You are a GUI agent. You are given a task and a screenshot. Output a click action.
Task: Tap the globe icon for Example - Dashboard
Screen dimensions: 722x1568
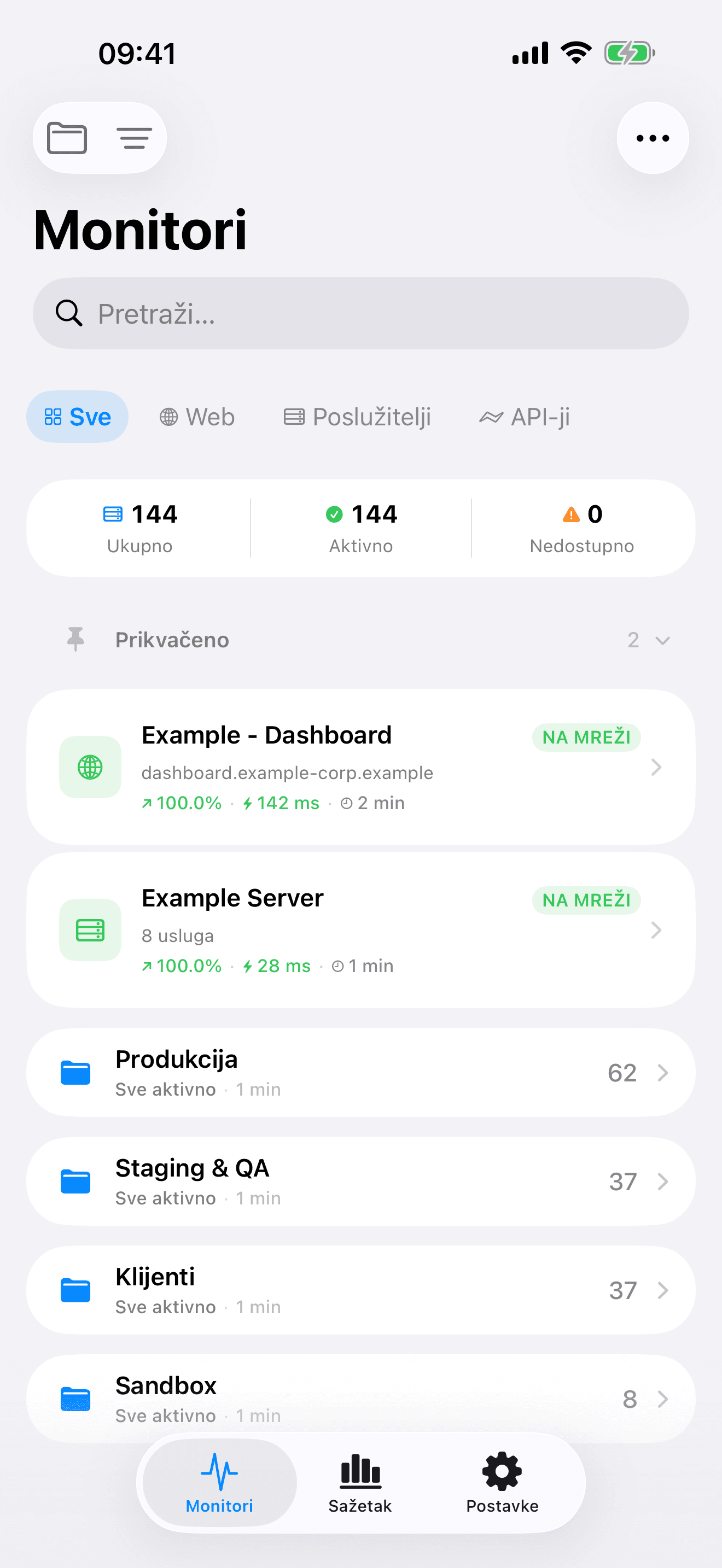pos(90,767)
